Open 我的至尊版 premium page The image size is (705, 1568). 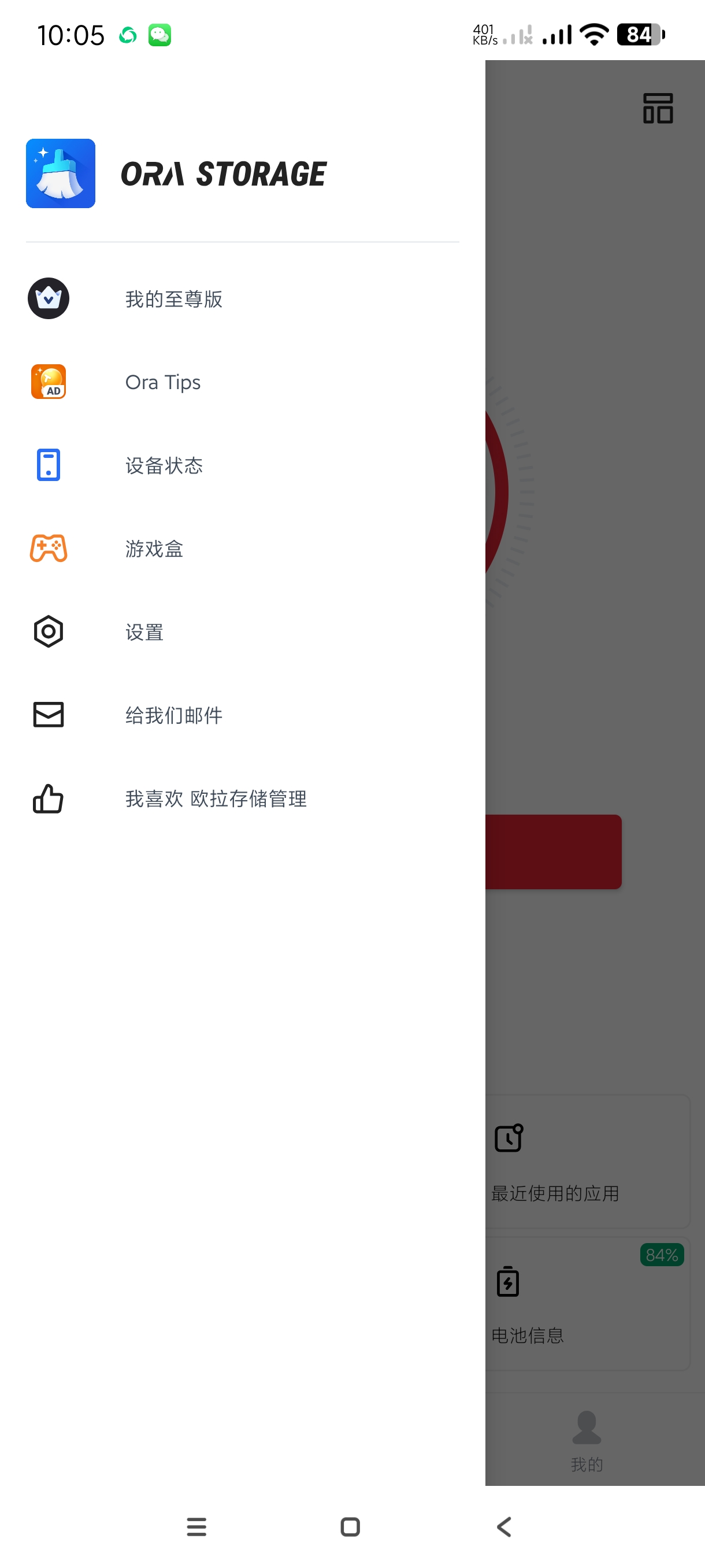[x=173, y=299]
